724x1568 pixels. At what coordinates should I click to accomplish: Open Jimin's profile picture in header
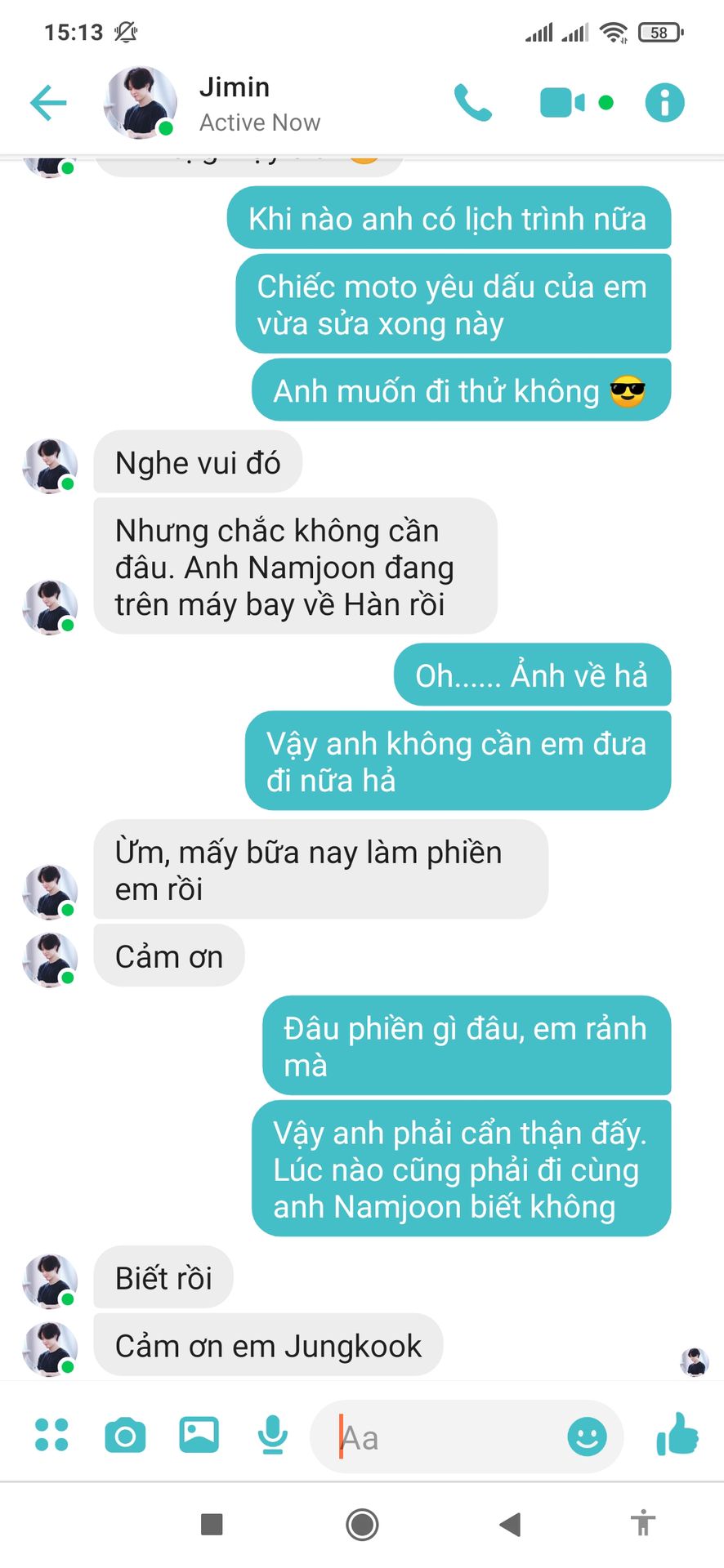[x=140, y=103]
